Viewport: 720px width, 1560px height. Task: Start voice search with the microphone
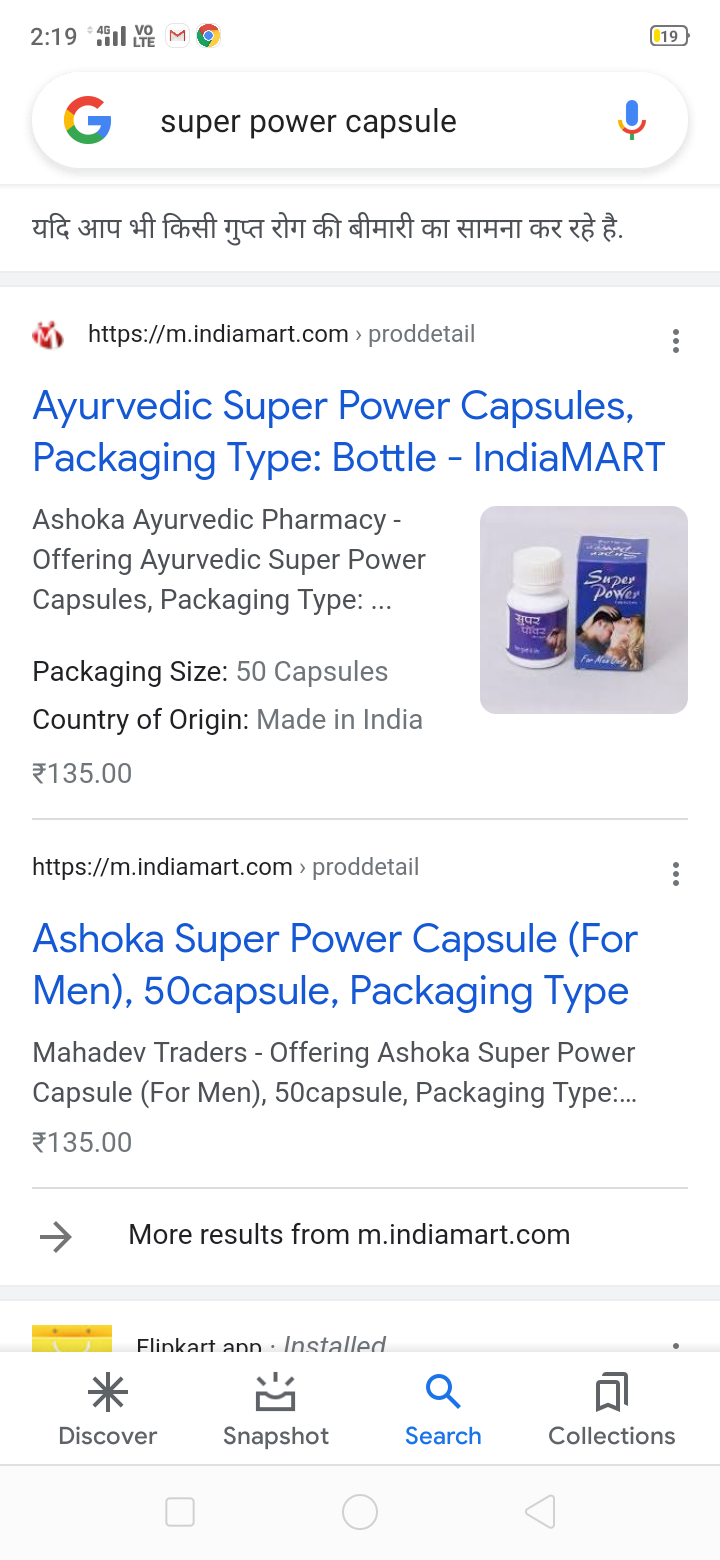(631, 121)
